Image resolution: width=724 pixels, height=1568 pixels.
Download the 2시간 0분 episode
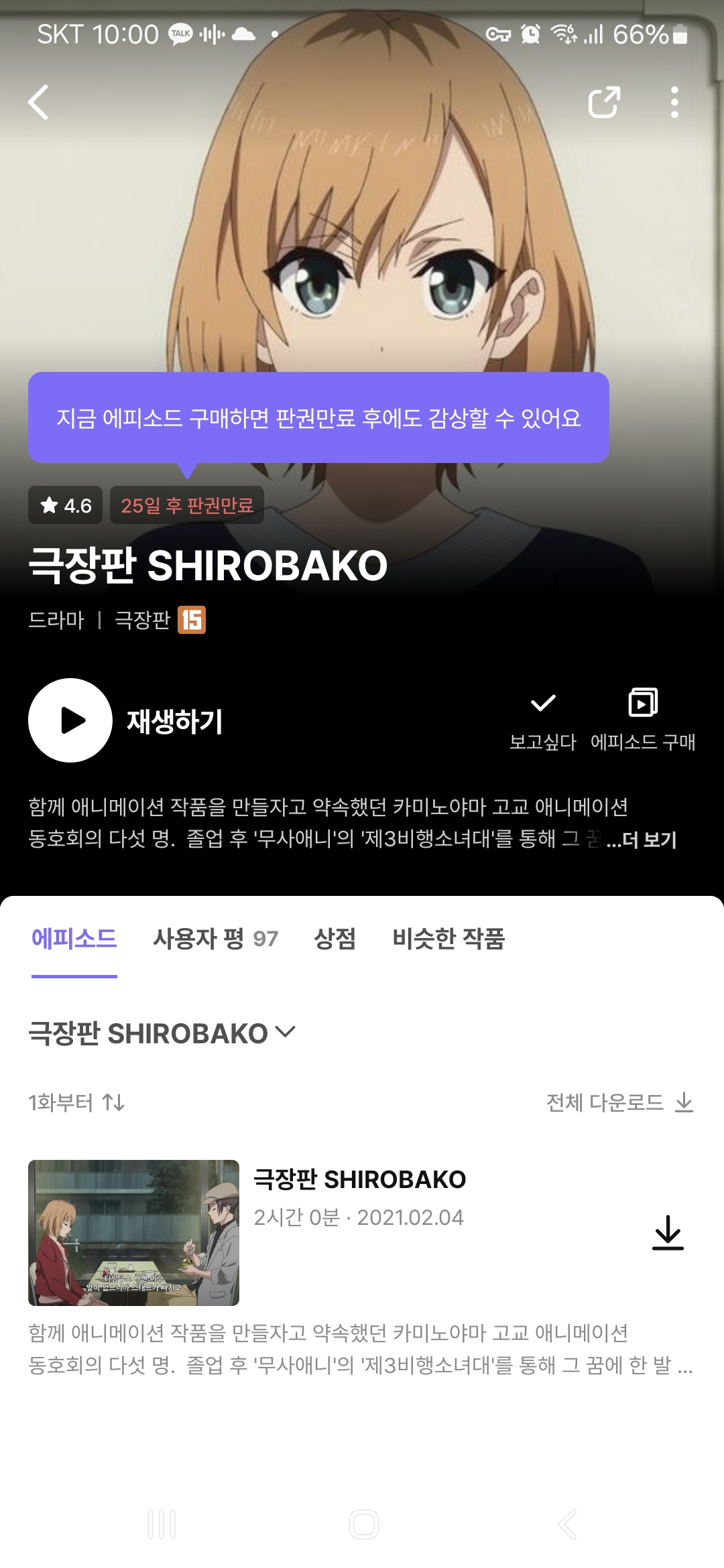point(668,1232)
